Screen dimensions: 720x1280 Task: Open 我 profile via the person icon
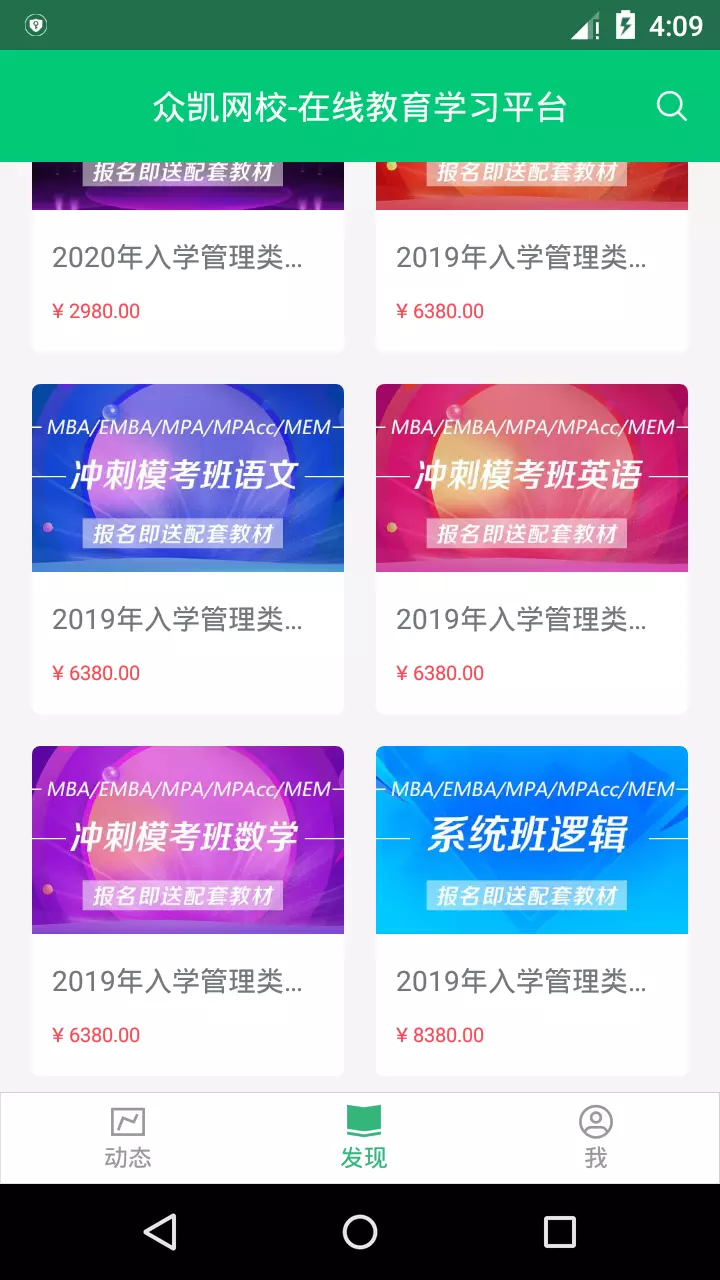pyautogui.click(x=596, y=1122)
